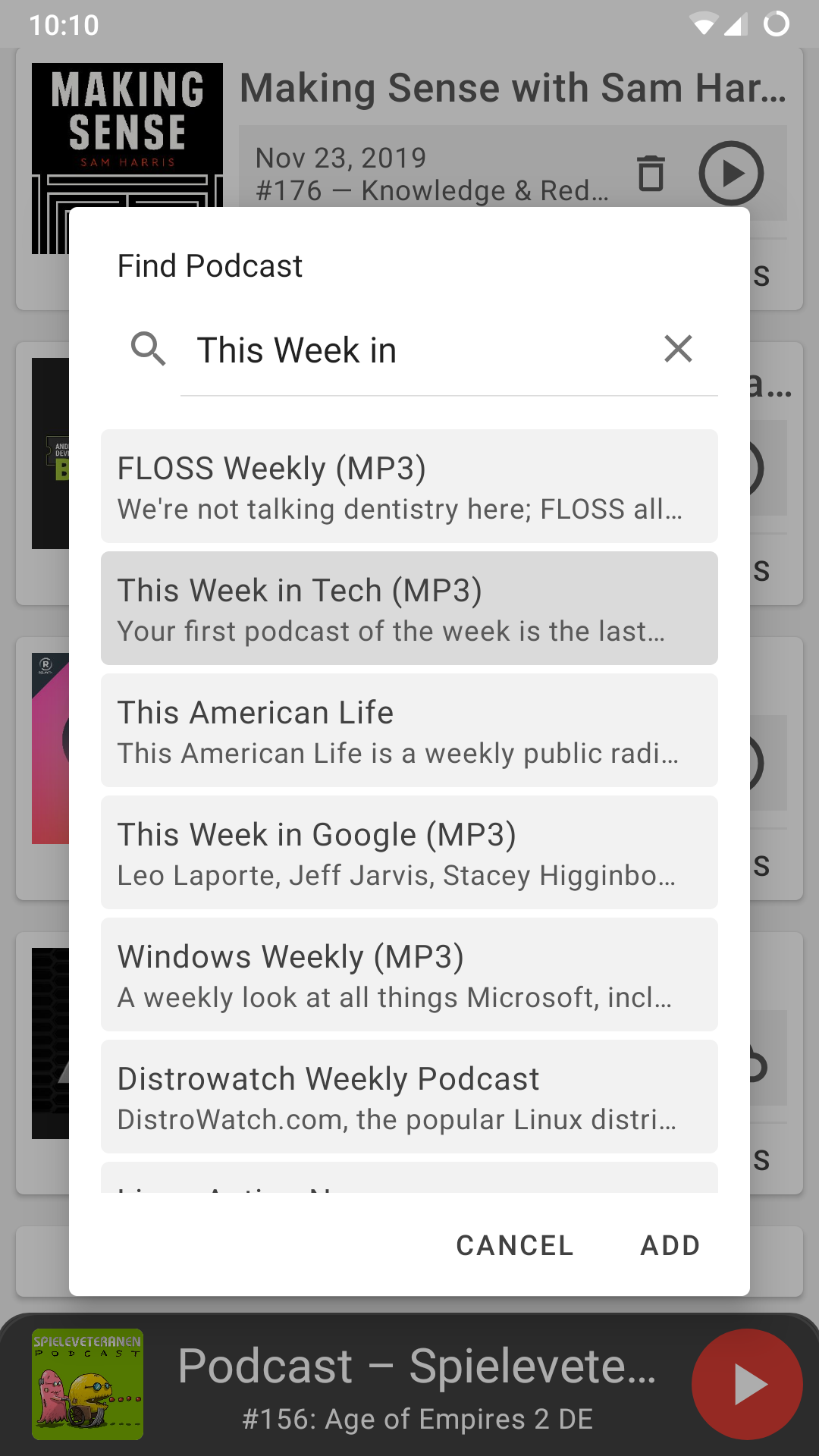This screenshot has height=1456, width=819.
Task: Select FLOSS Weekly (MP3) result
Action: 409,486
